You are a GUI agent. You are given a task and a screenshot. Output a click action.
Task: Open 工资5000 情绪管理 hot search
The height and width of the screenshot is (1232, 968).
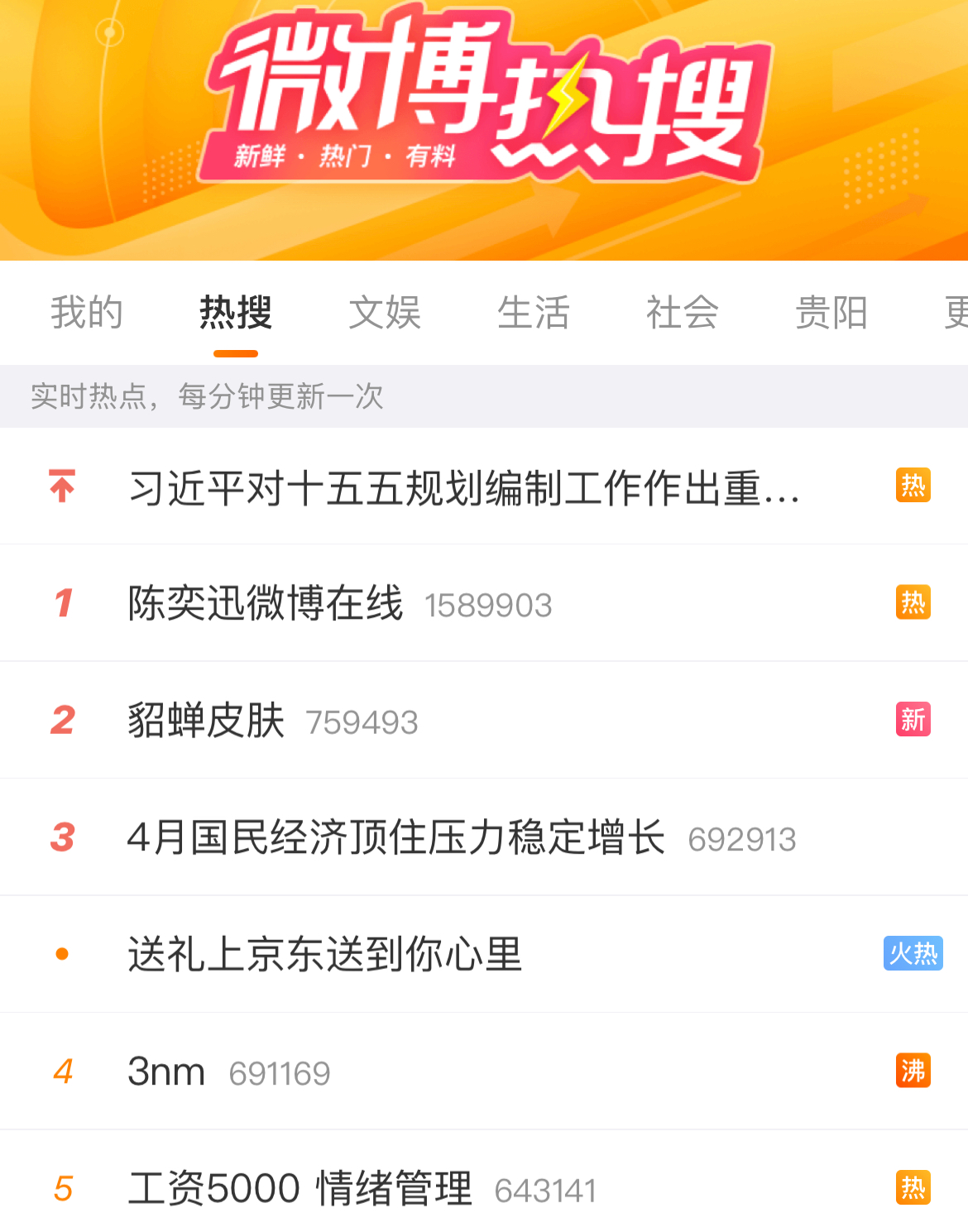[x=300, y=1189]
